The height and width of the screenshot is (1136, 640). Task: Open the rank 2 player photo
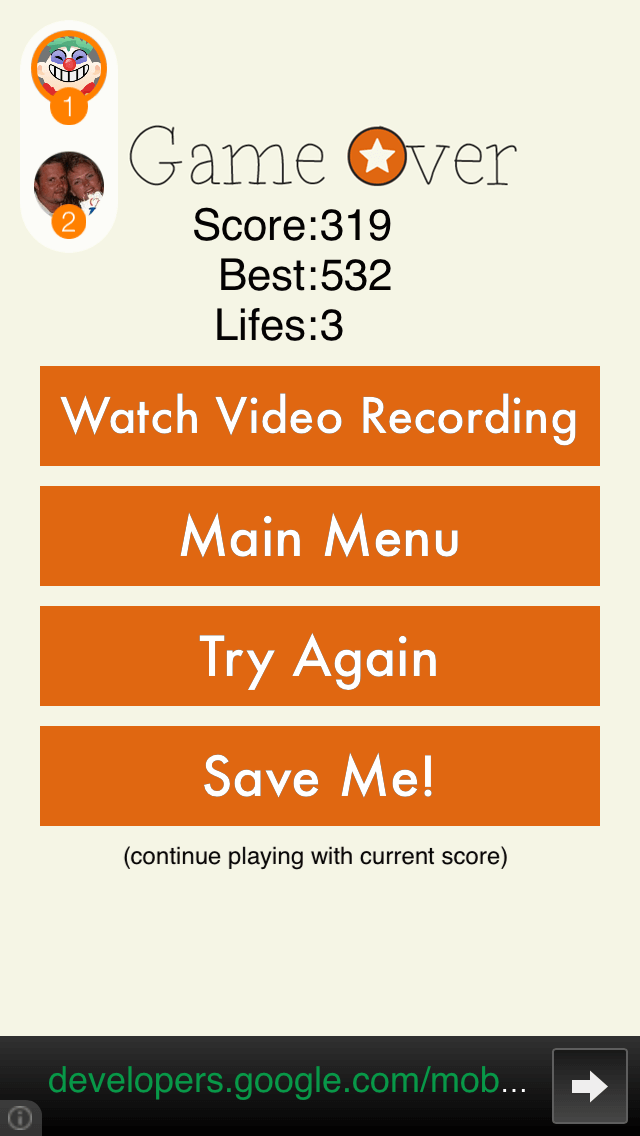69,185
